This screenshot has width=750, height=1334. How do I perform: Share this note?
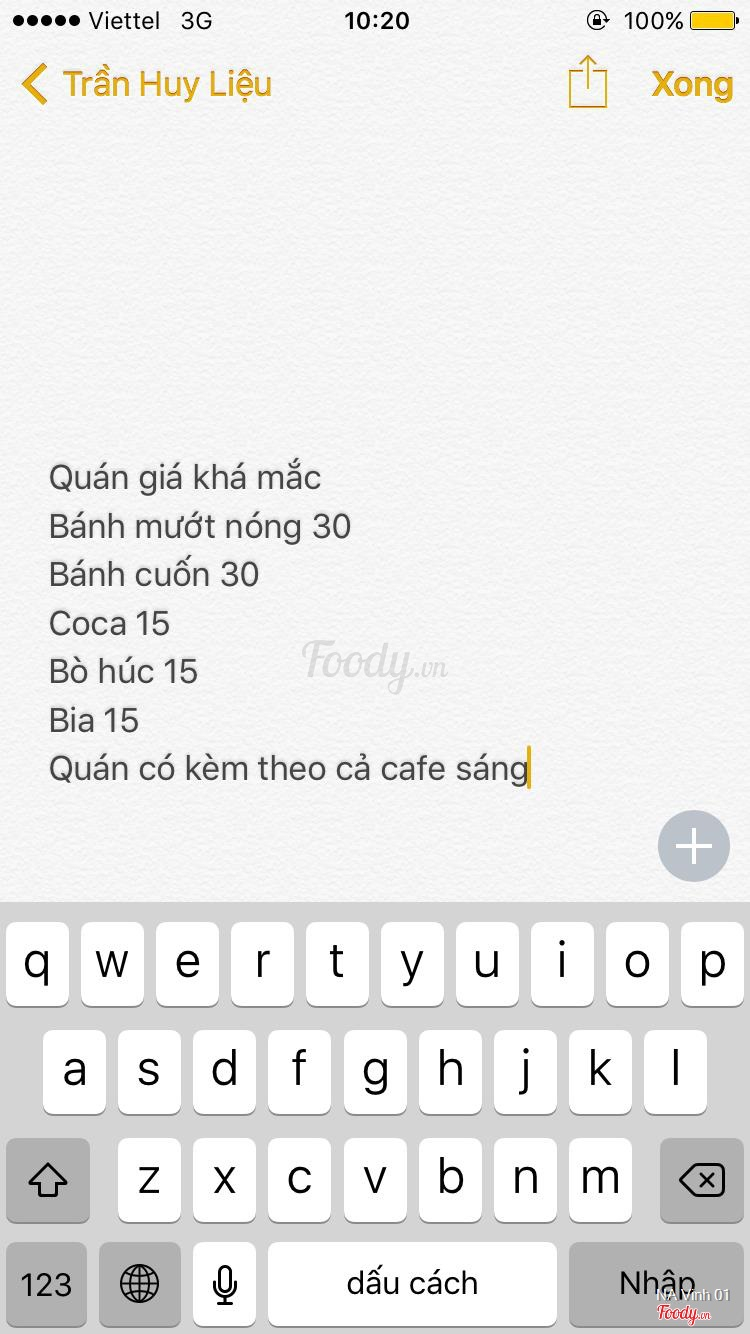pyautogui.click(x=588, y=82)
